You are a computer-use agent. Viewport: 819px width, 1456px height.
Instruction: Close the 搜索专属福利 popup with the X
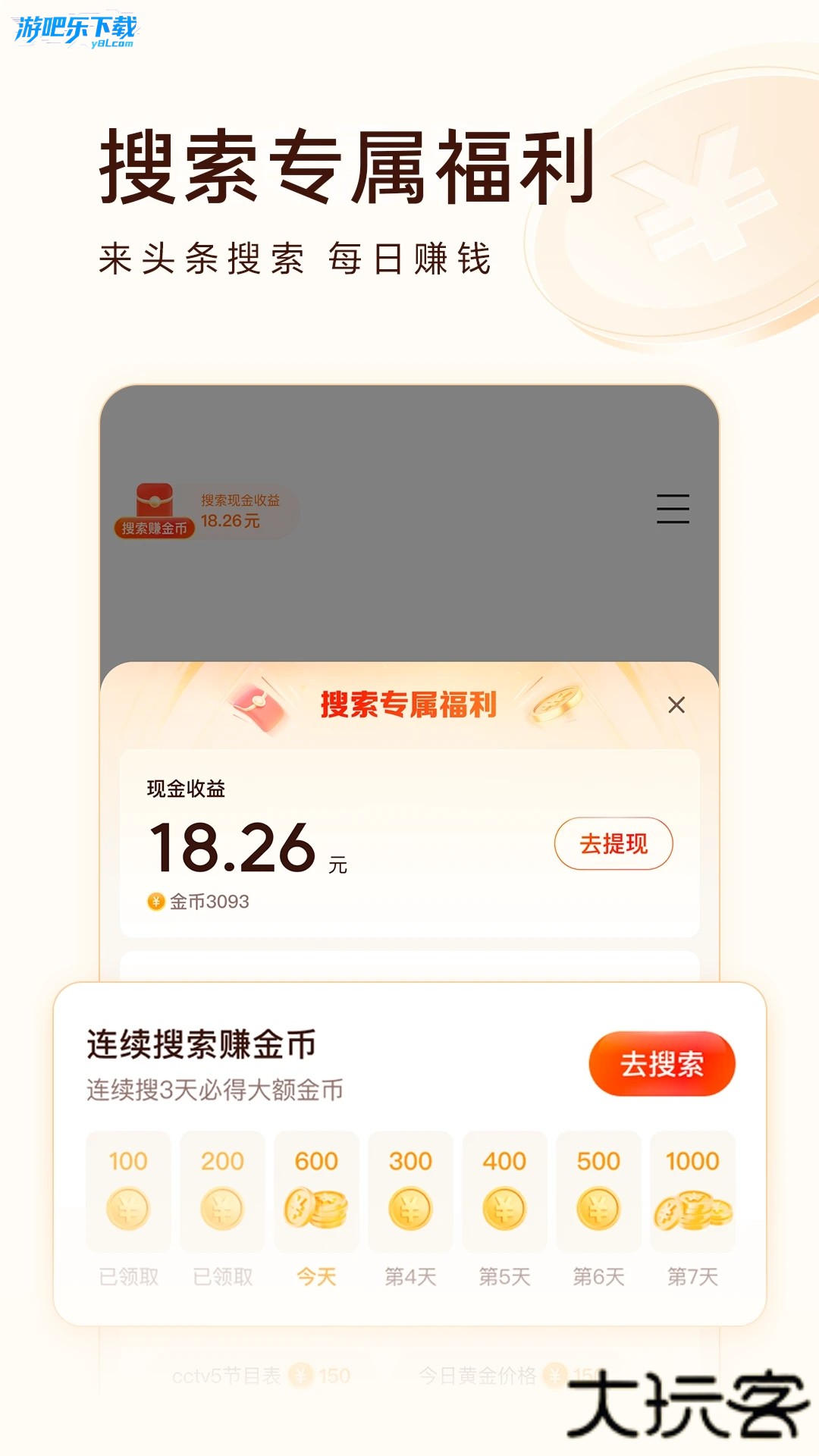tap(677, 705)
